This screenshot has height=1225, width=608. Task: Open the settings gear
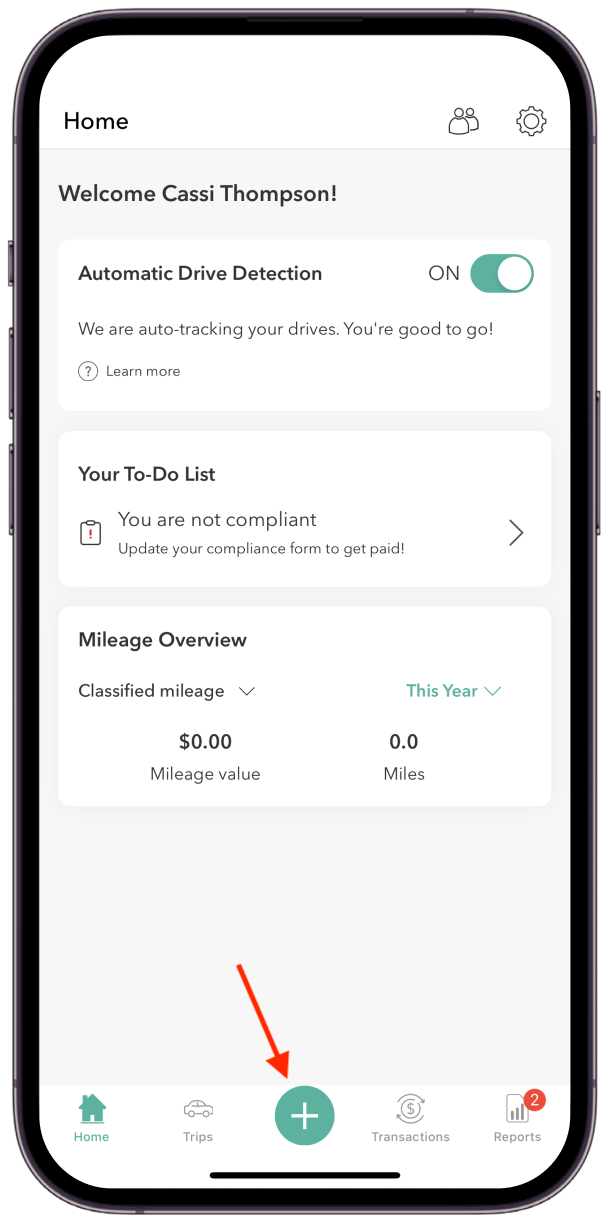531,121
